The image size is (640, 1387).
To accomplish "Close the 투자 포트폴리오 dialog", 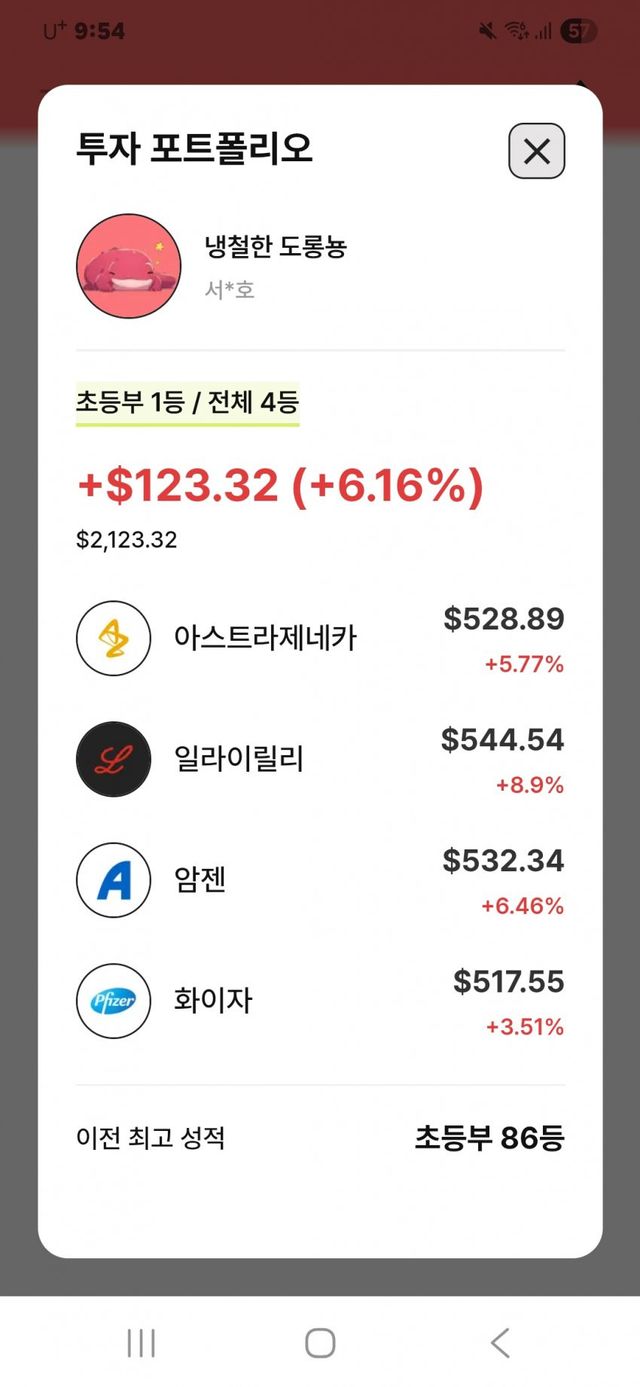I will [x=537, y=152].
